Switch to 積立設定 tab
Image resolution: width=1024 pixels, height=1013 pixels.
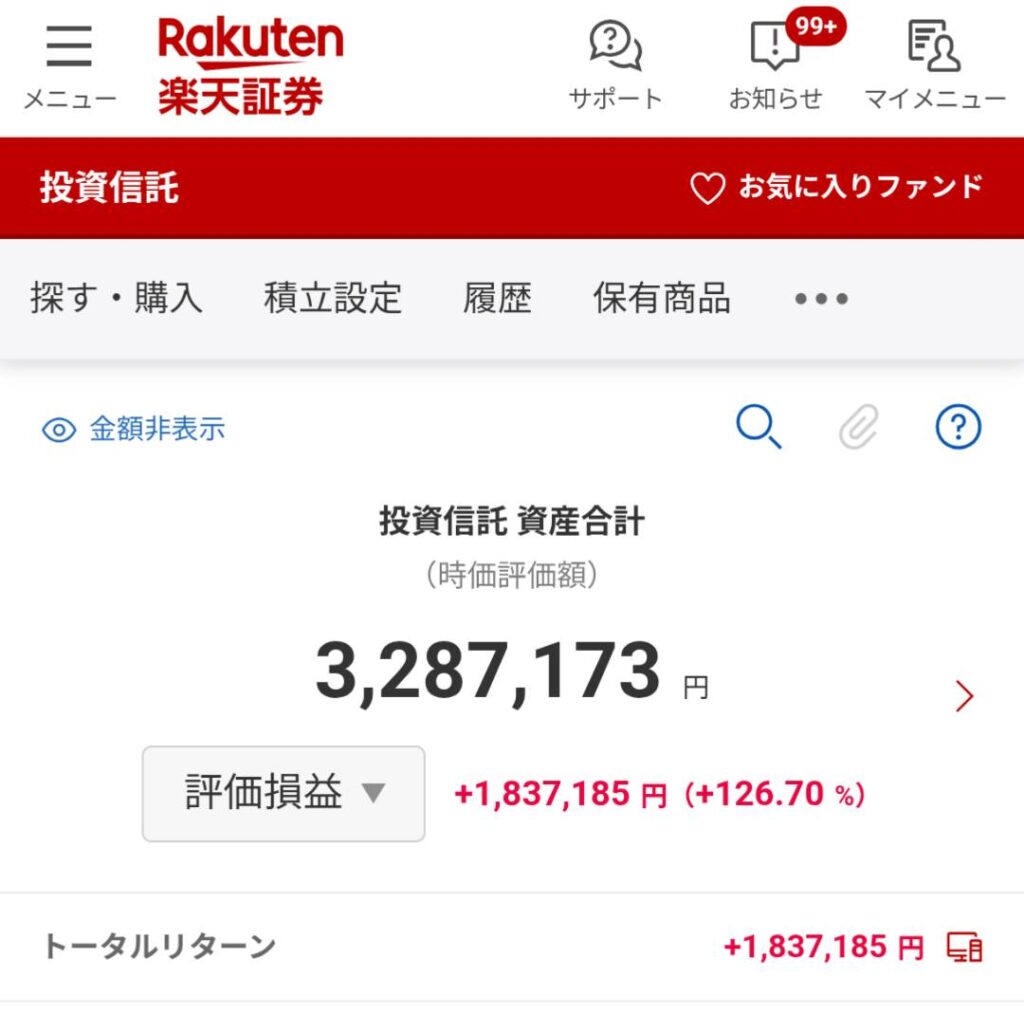(x=332, y=298)
